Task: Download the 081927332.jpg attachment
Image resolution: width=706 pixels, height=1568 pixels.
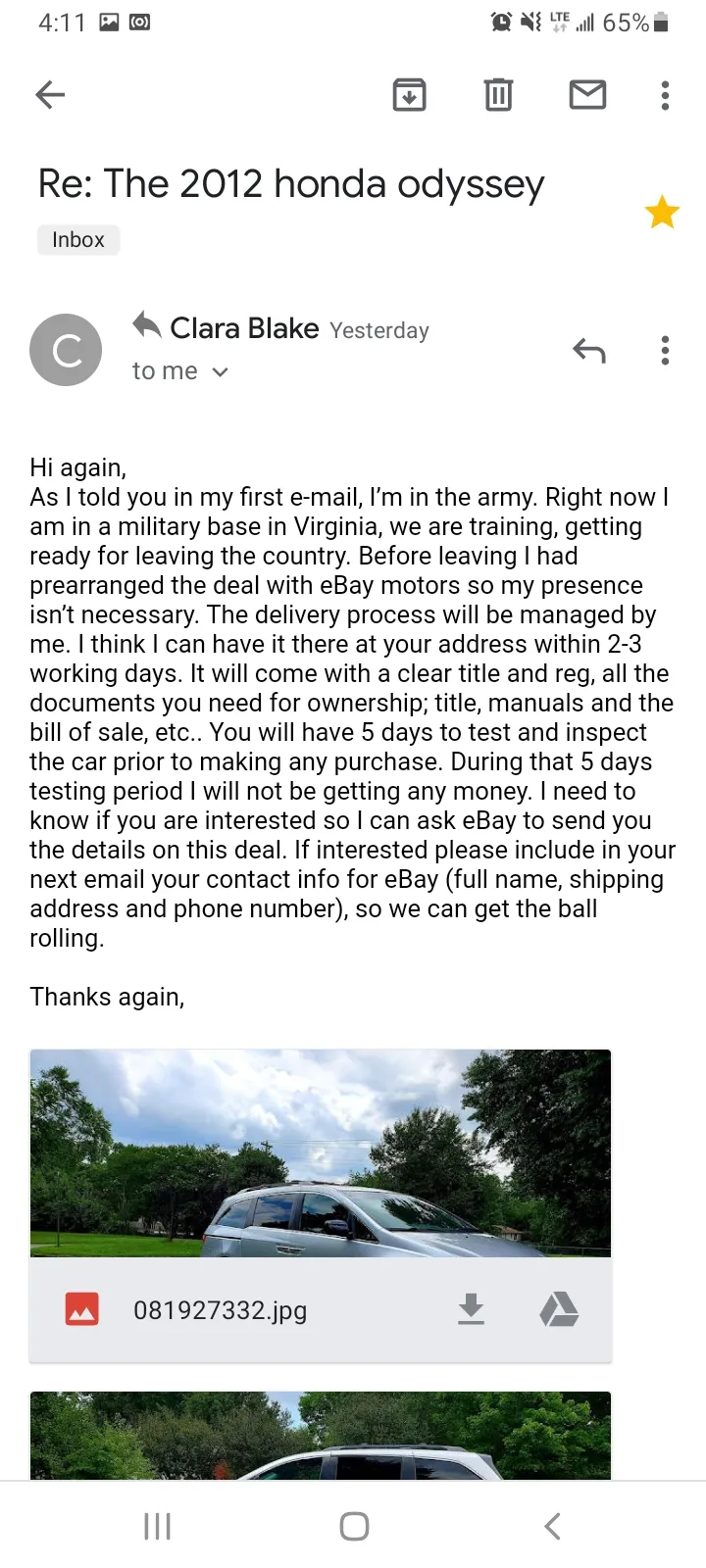Action: pyautogui.click(x=472, y=1309)
